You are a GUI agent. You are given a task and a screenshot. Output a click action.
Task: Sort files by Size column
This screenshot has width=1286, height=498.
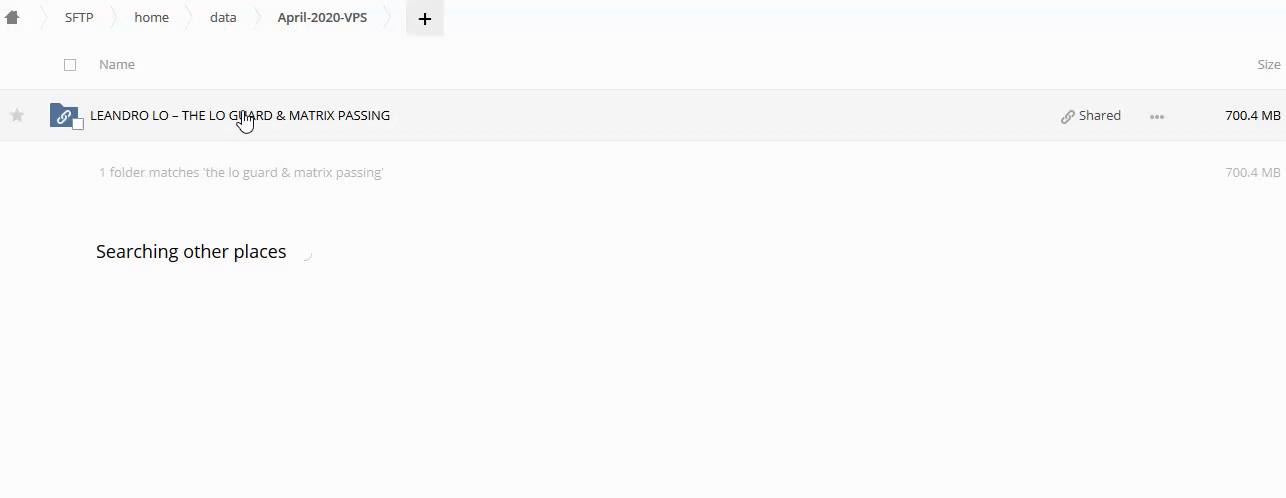pos(1268,65)
